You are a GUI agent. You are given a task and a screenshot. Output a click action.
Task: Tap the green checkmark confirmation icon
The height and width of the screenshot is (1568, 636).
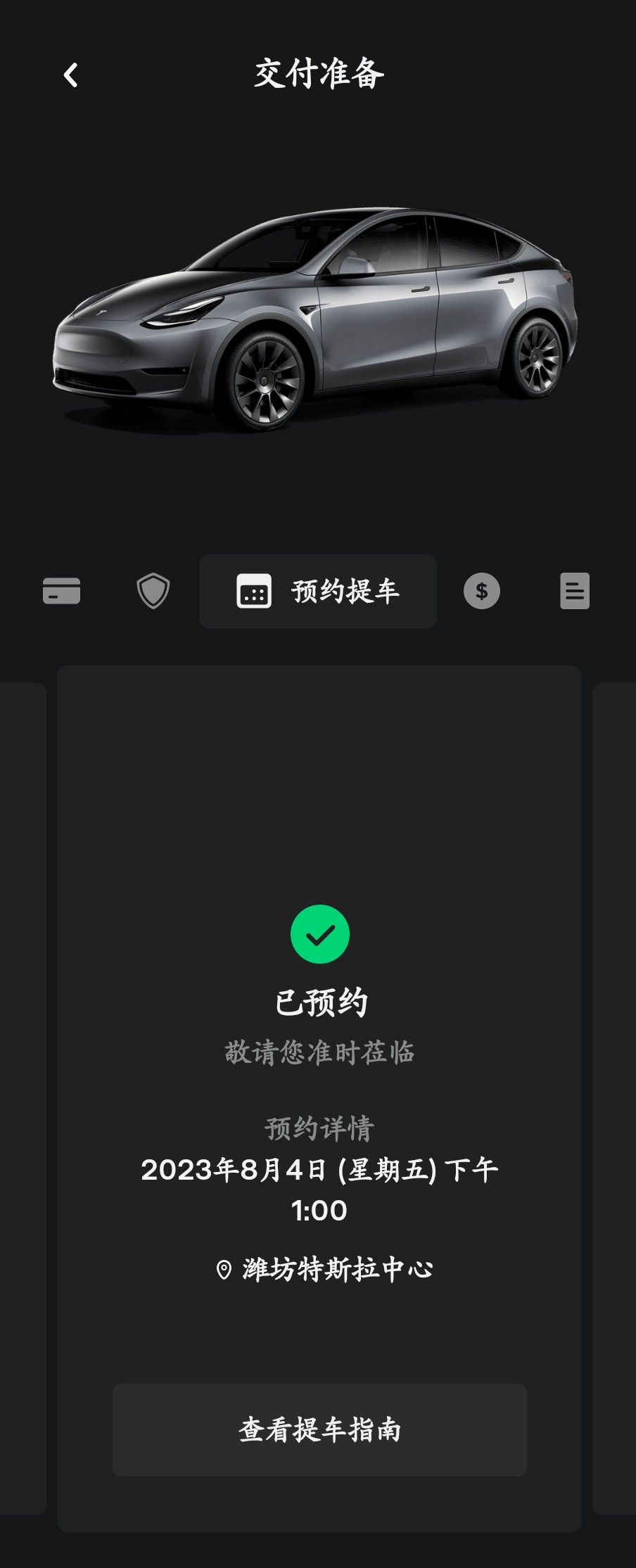pyautogui.click(x=322, y=933)
